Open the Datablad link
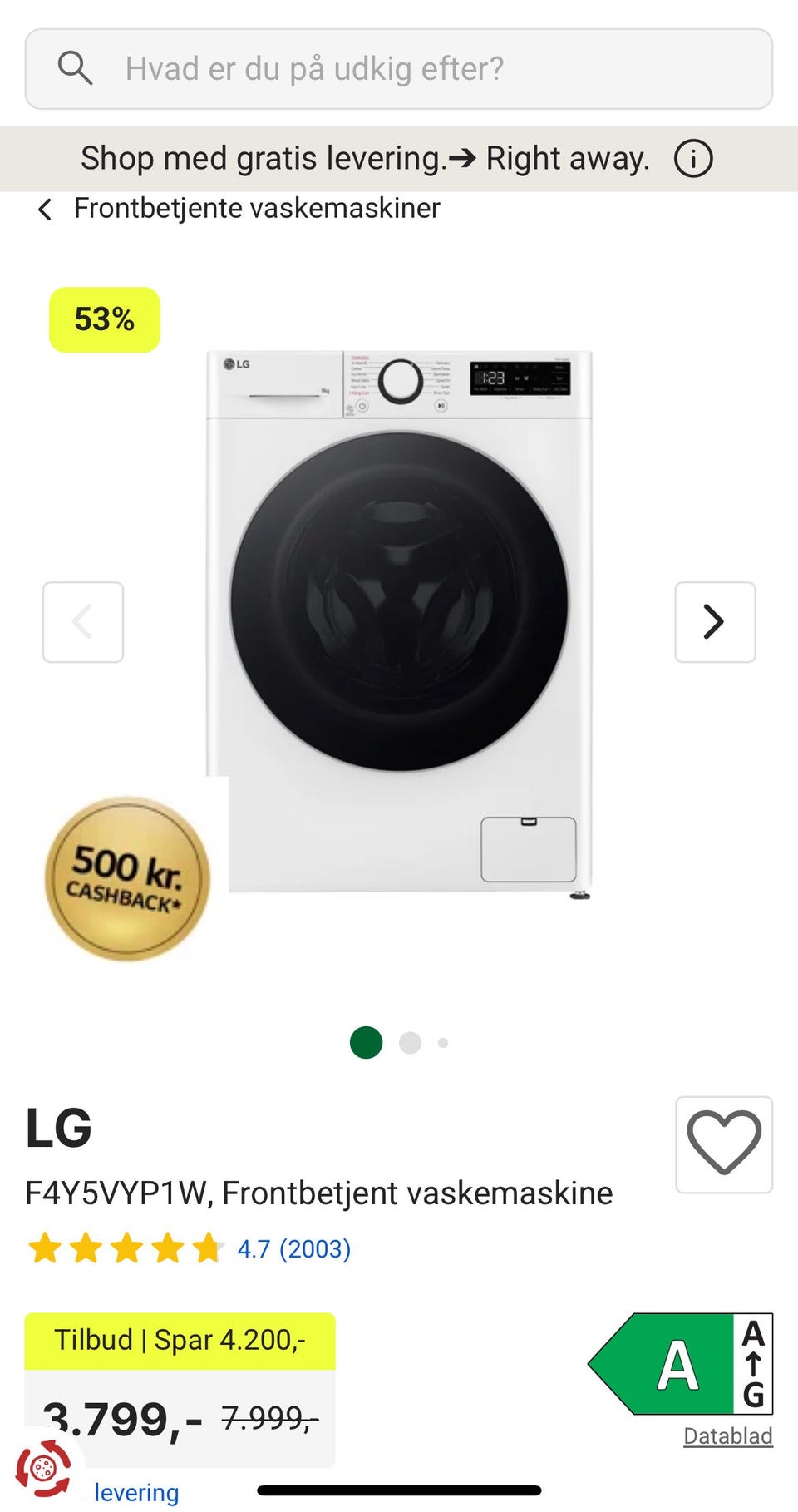 click(728, 1435)
